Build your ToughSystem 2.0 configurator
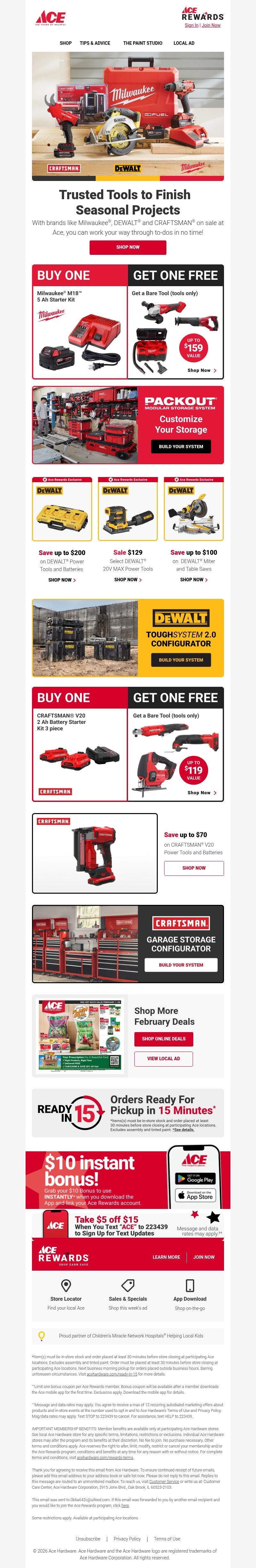The image size is (256, 1568). tap(181, 660)
